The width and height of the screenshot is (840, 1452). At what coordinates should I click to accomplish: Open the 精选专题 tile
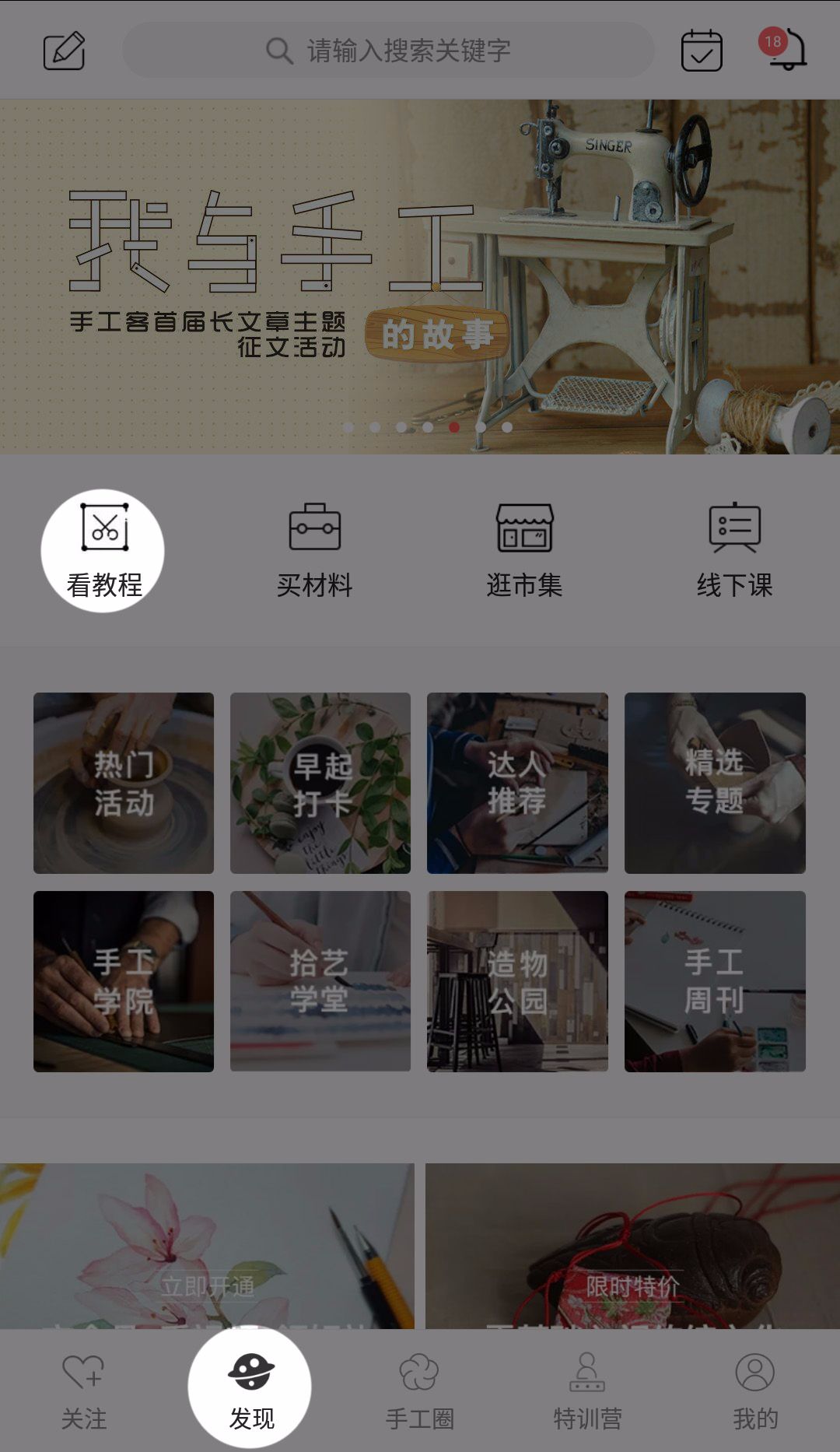715,783
